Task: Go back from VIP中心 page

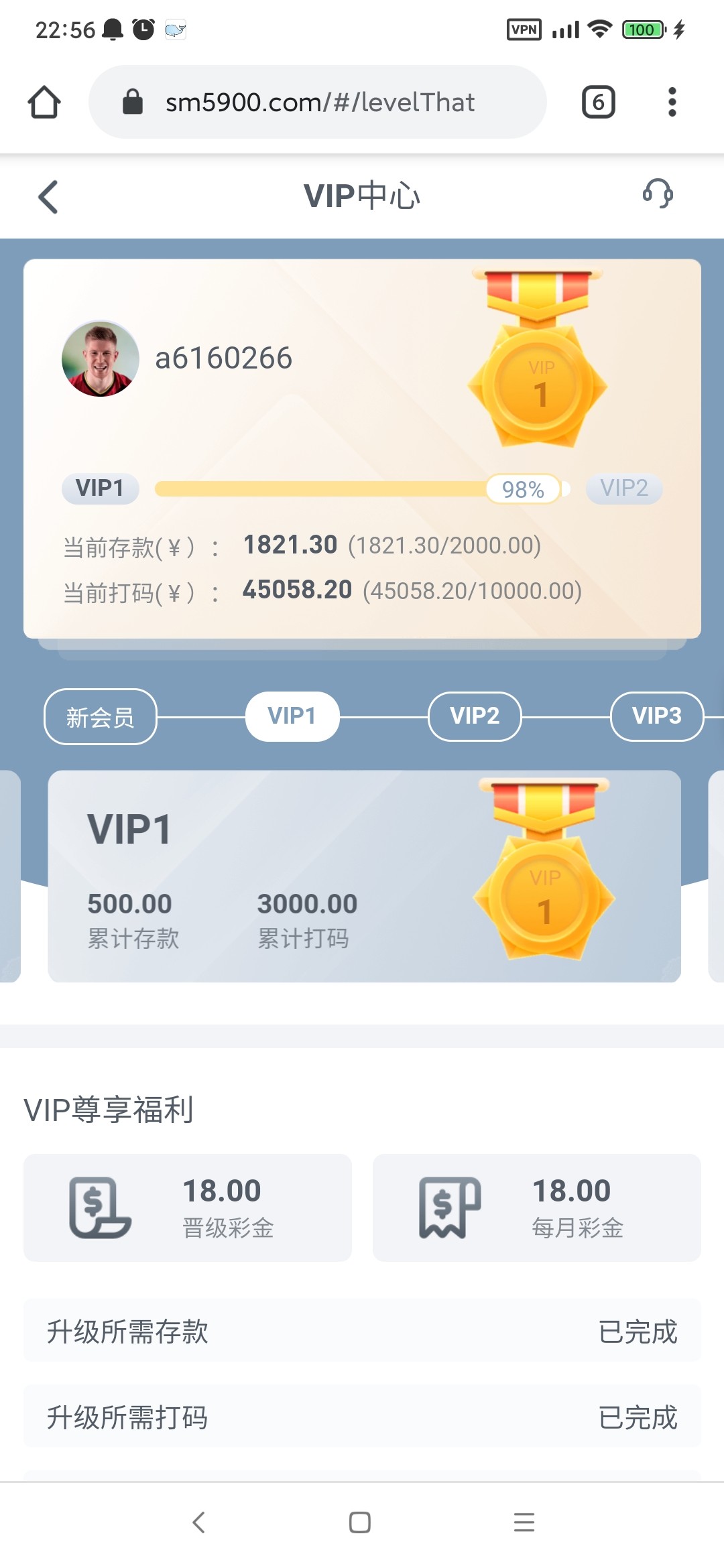Action: pyautogui.click(x=48, y=197)
